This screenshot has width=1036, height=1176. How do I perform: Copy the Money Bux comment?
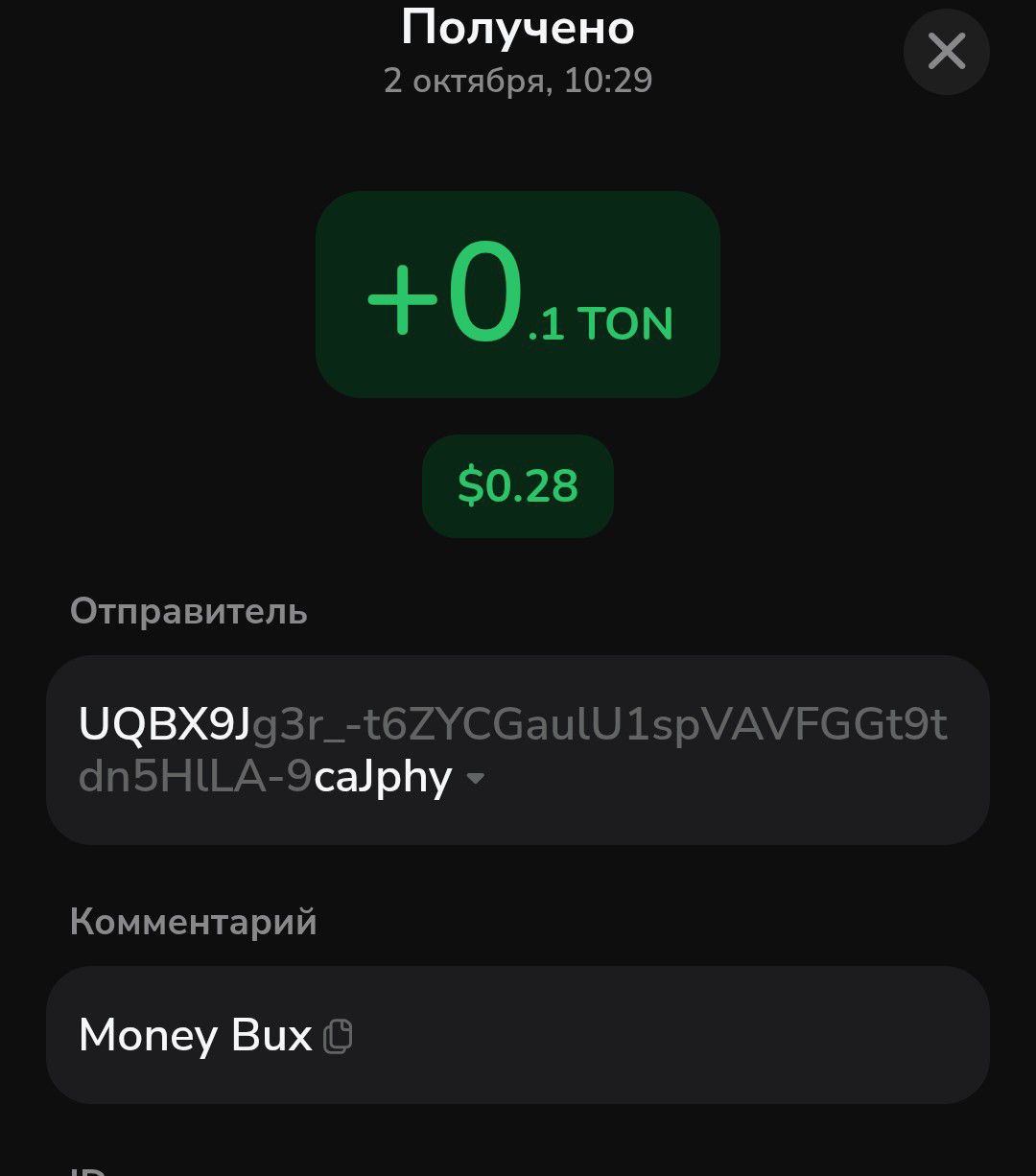(338, 1037)
